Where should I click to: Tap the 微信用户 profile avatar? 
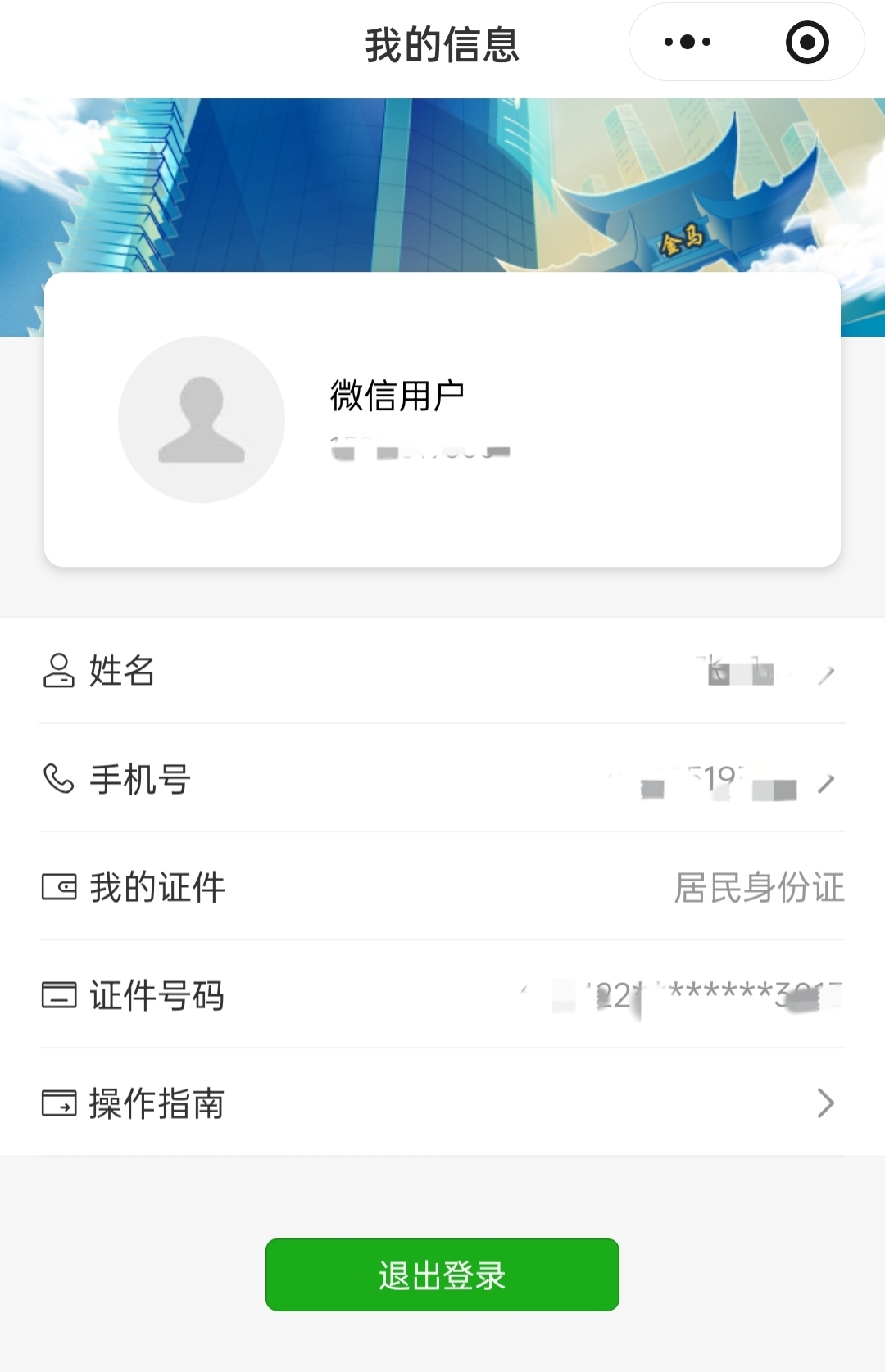pyautogui.click(x=202, y=419)
